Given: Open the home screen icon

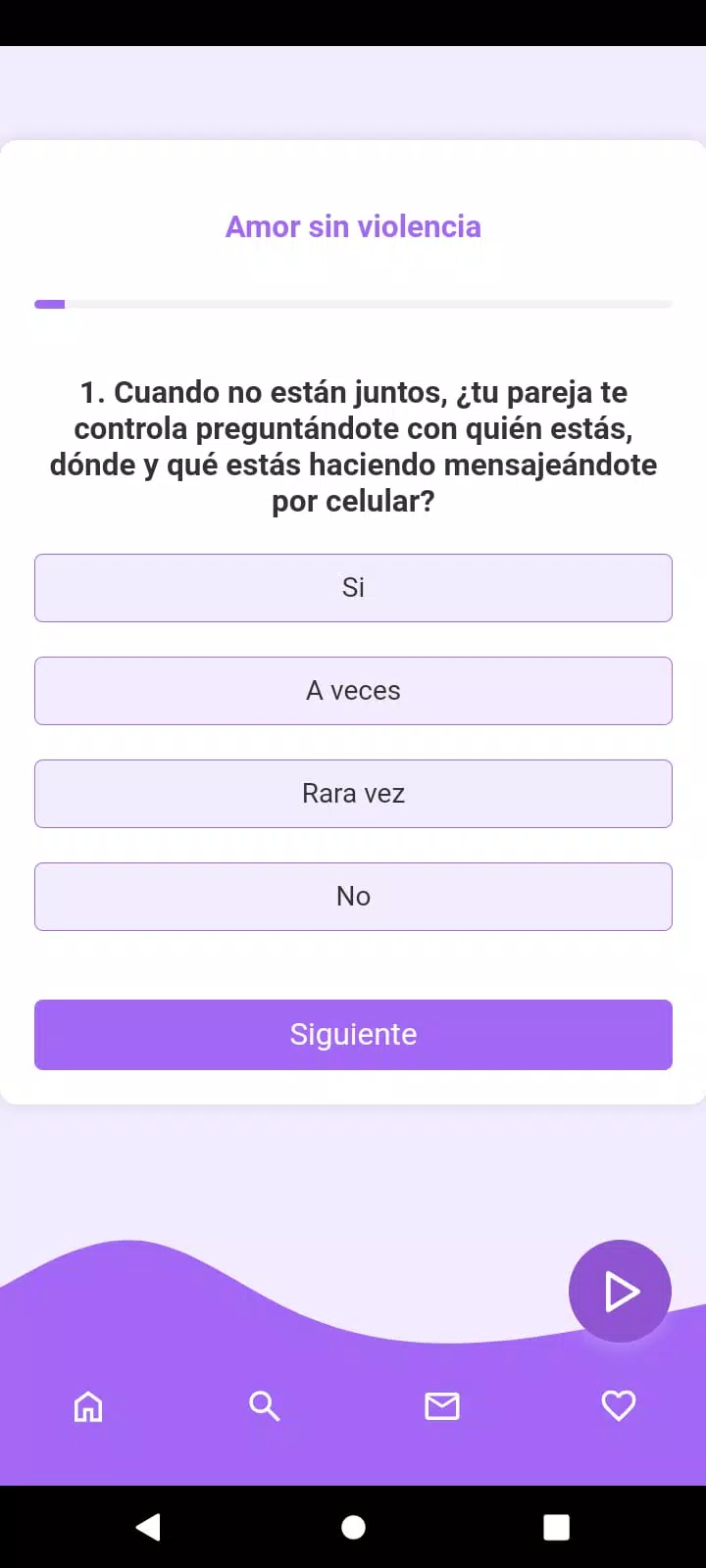Looking at the screenshot, I should [87, 1406].
